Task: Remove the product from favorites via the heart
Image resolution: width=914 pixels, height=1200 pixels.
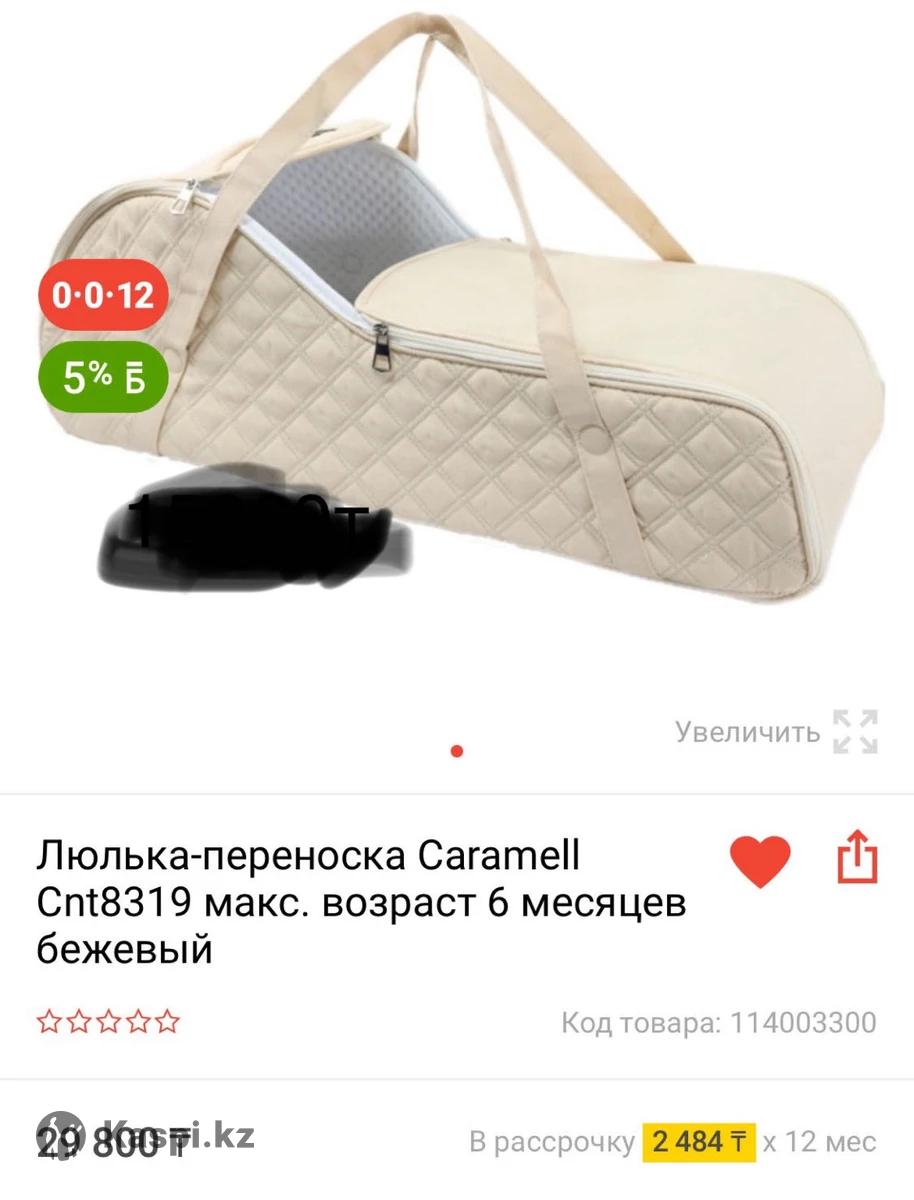Action: pos(760,861)
